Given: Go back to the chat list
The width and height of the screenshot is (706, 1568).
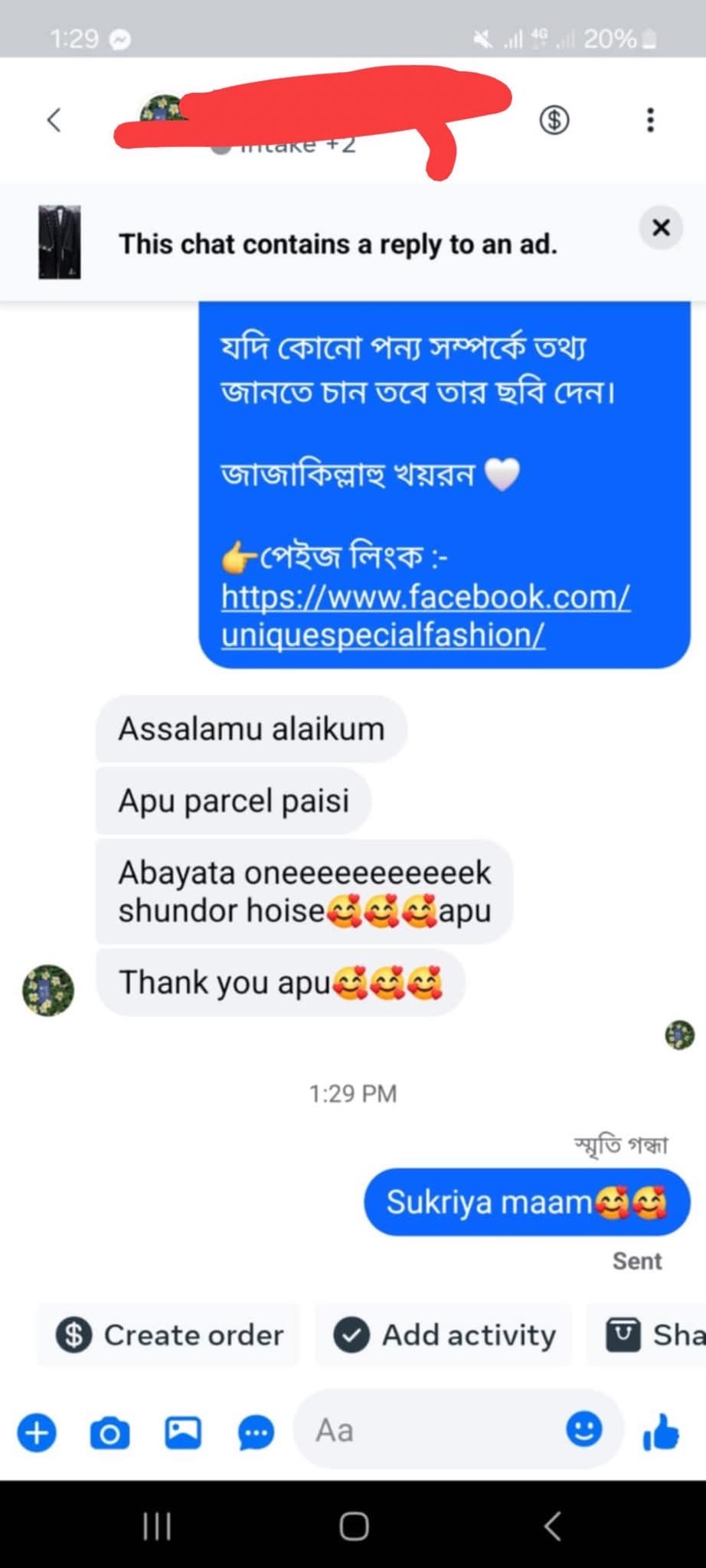Looking at the screenshot, I should [54, 120].
